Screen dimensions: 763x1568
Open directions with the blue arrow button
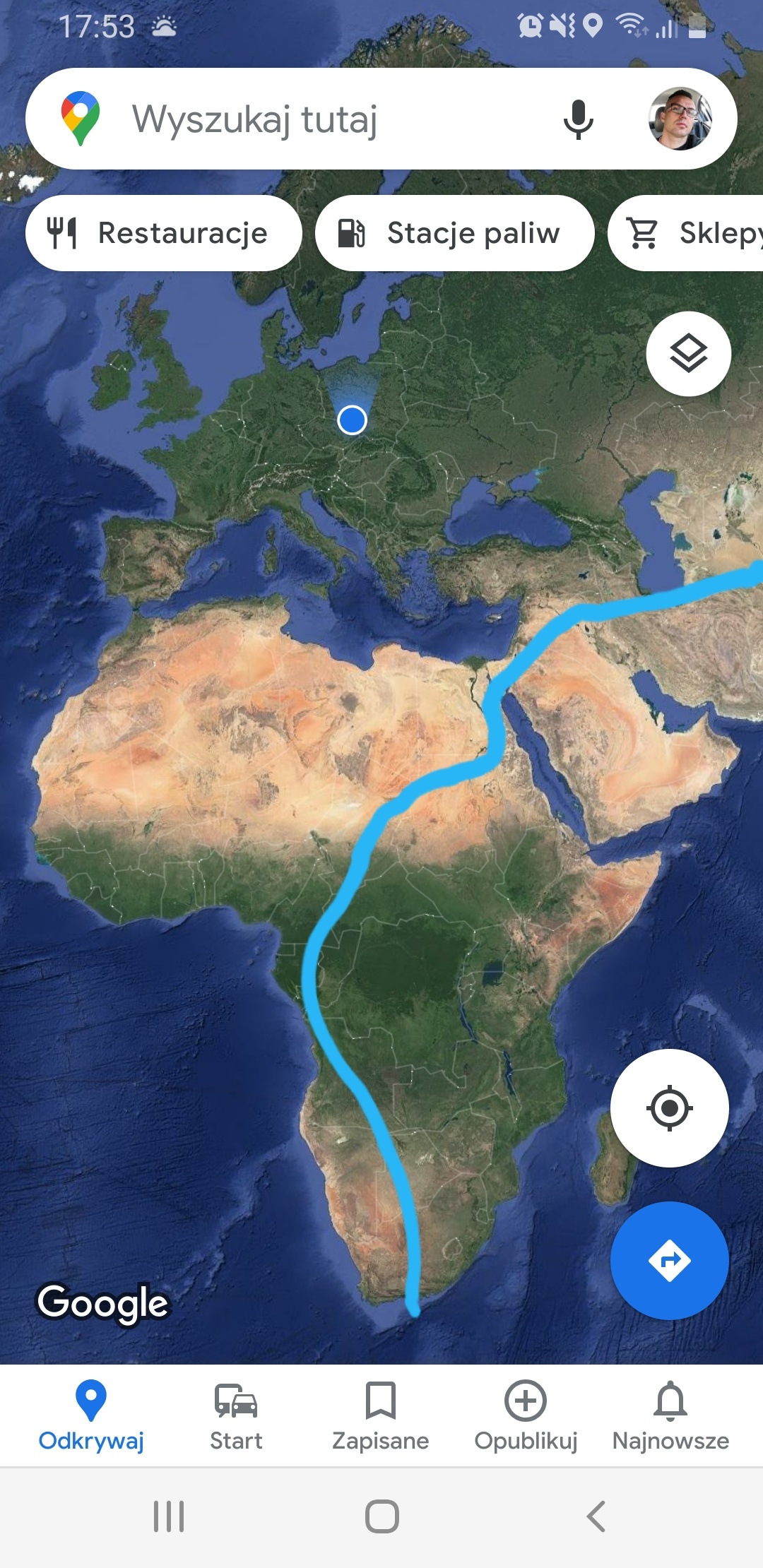click(669, 1261)
